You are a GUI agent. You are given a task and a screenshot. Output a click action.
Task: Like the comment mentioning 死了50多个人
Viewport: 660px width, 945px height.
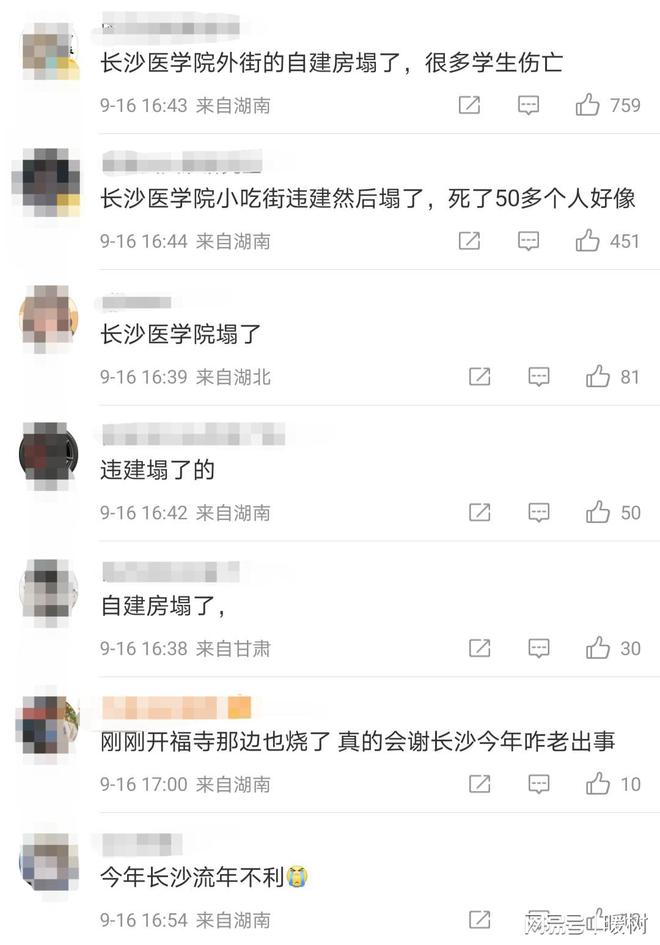588,240
